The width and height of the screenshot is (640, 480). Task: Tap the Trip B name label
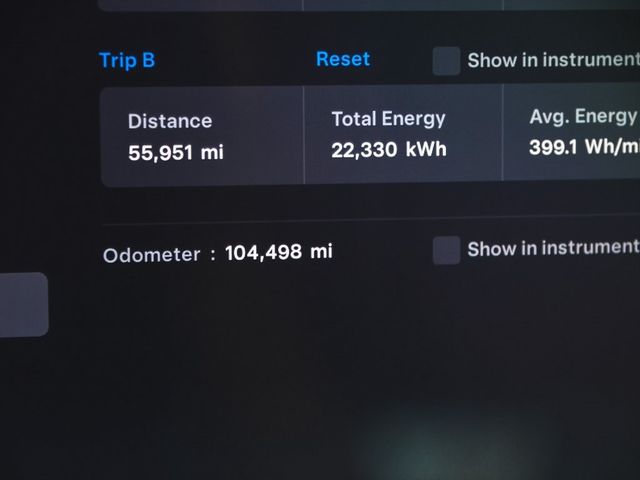click(x=127, y=60)
